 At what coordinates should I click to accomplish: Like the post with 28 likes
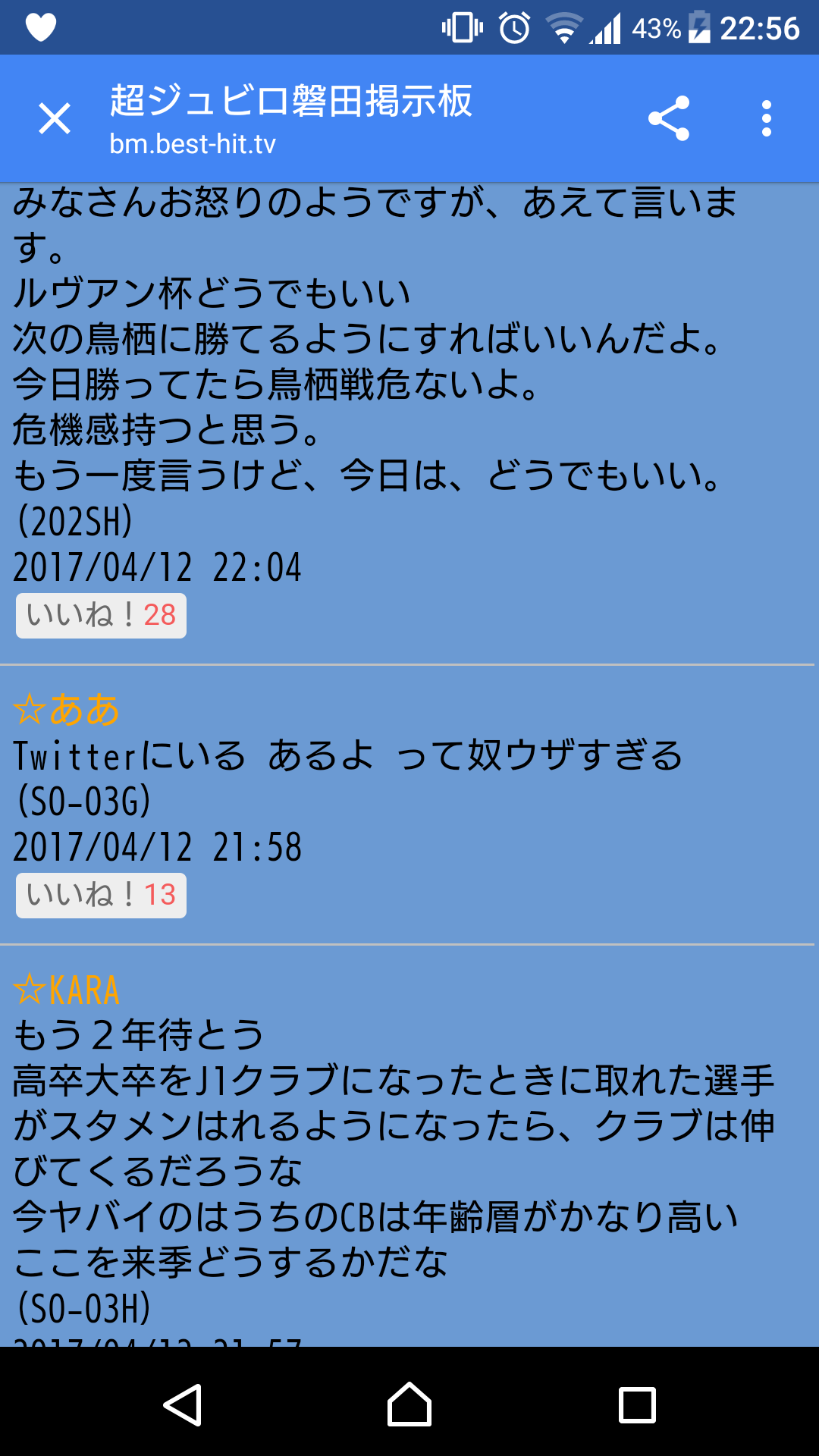(101, 615)
